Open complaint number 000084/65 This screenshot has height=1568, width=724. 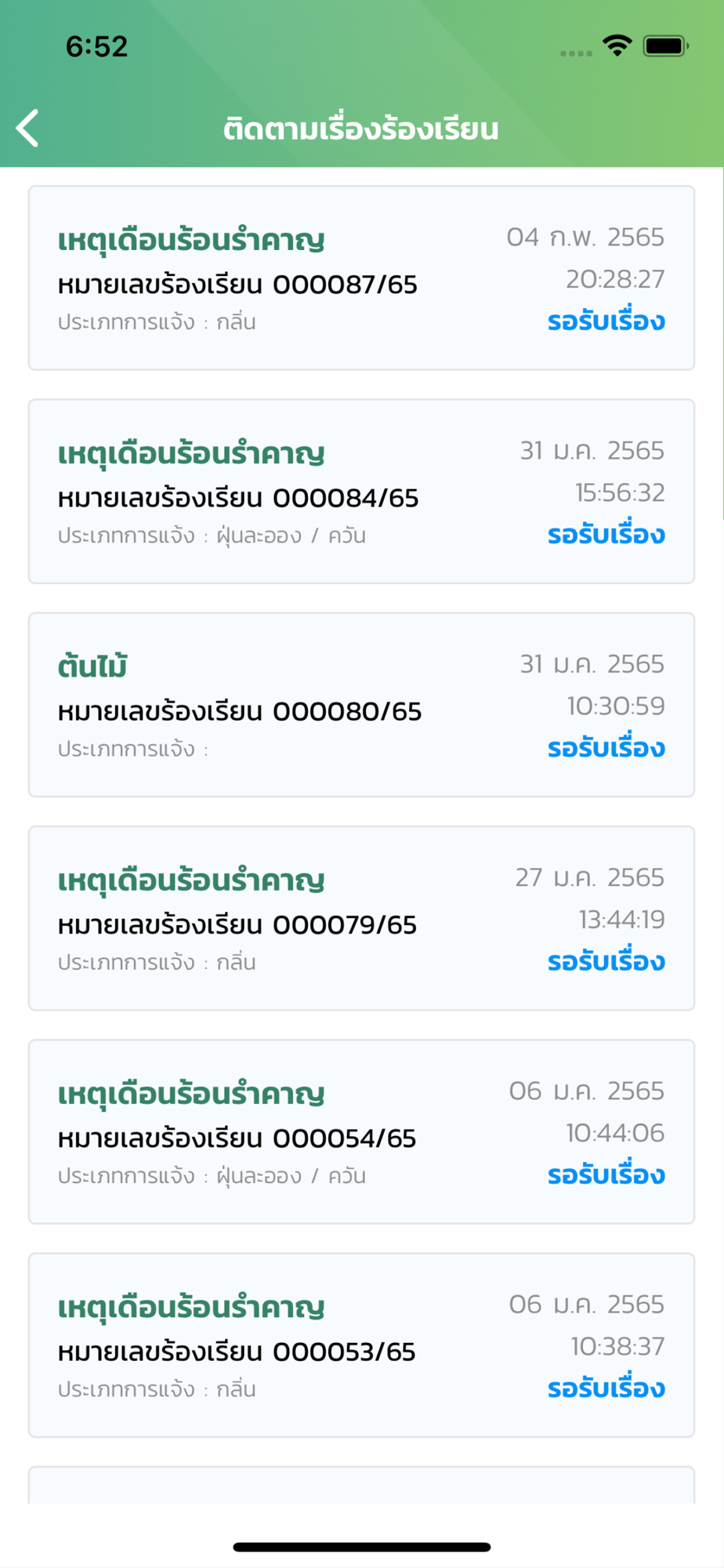pos(361,492)
